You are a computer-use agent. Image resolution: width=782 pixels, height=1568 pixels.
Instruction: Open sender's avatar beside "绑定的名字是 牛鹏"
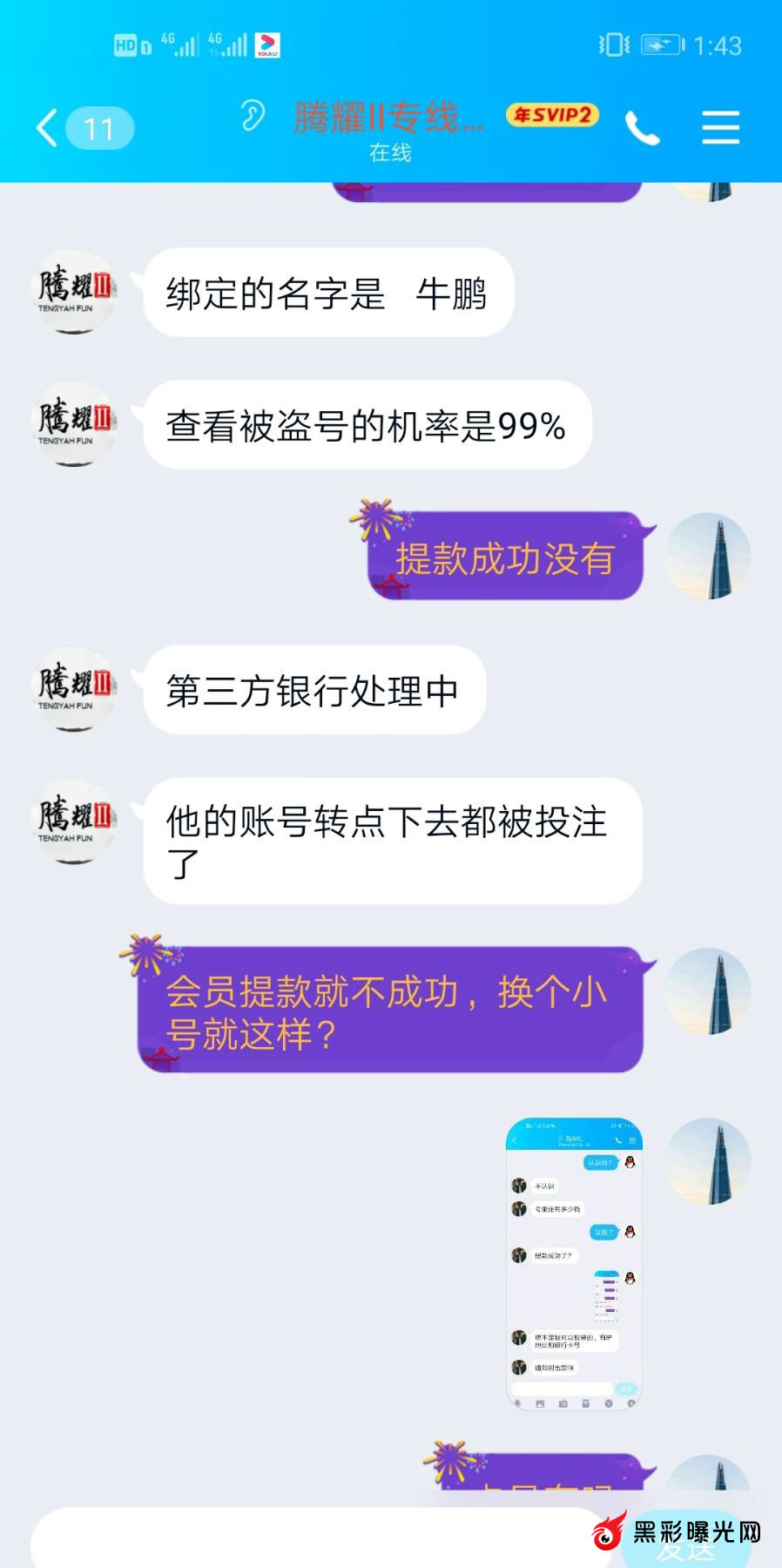point(74,293)
